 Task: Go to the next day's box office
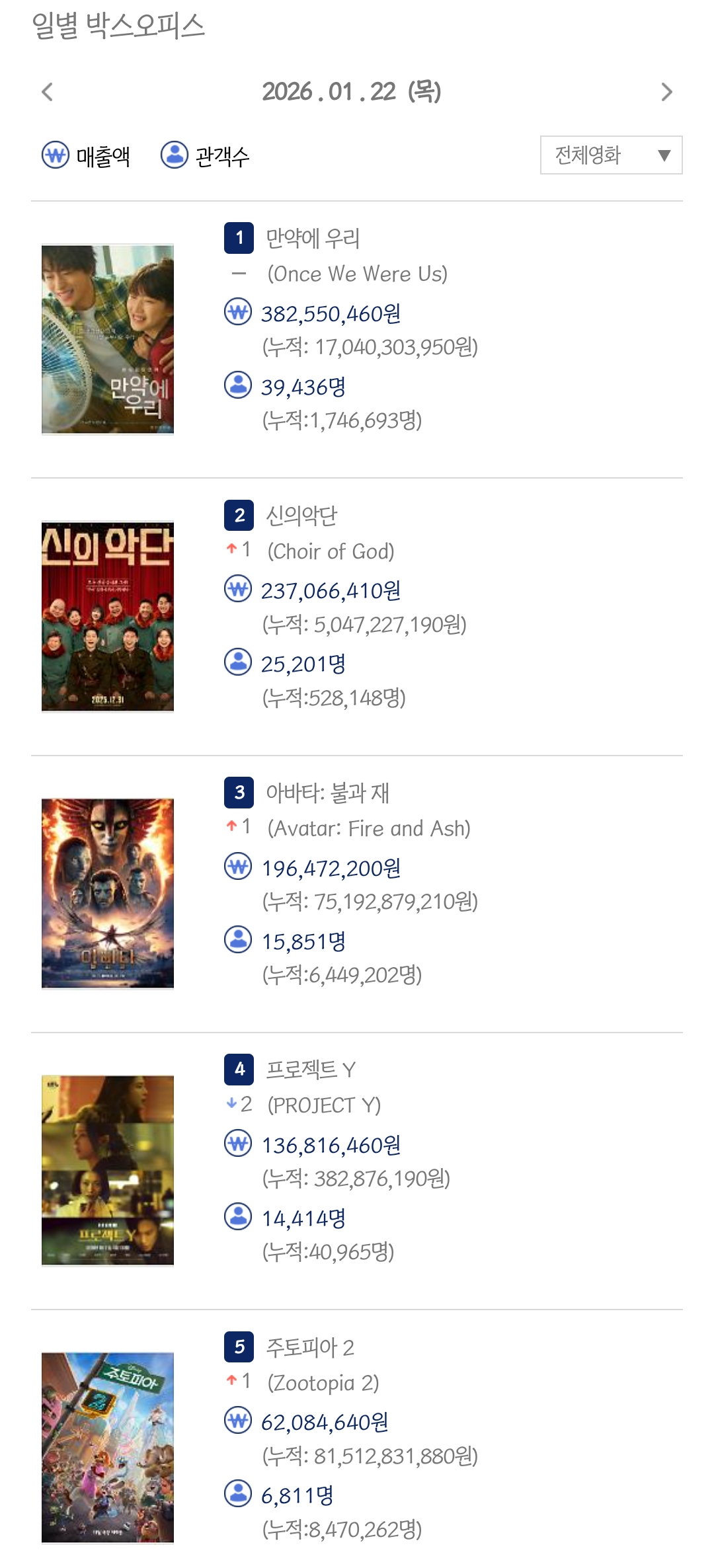tap(666, 92)
